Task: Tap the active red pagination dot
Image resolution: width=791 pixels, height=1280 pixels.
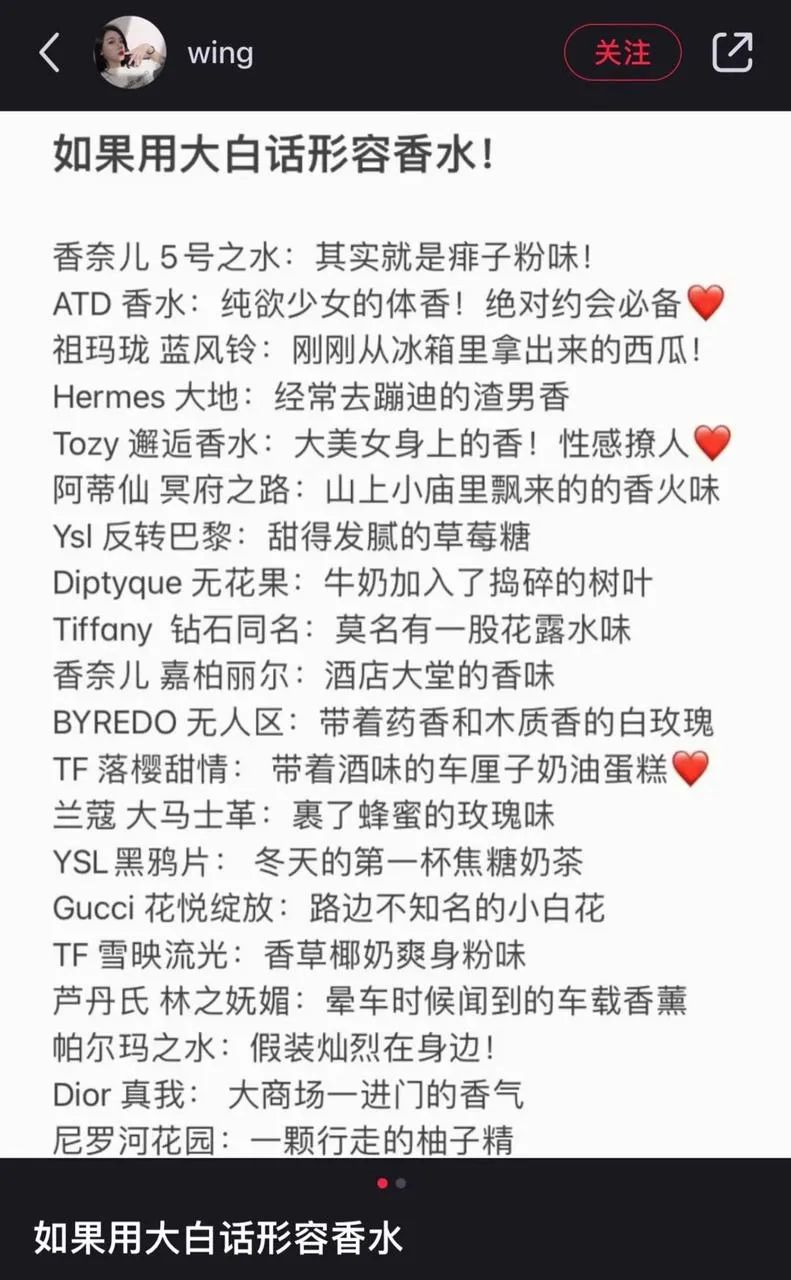Action: 381,1183
